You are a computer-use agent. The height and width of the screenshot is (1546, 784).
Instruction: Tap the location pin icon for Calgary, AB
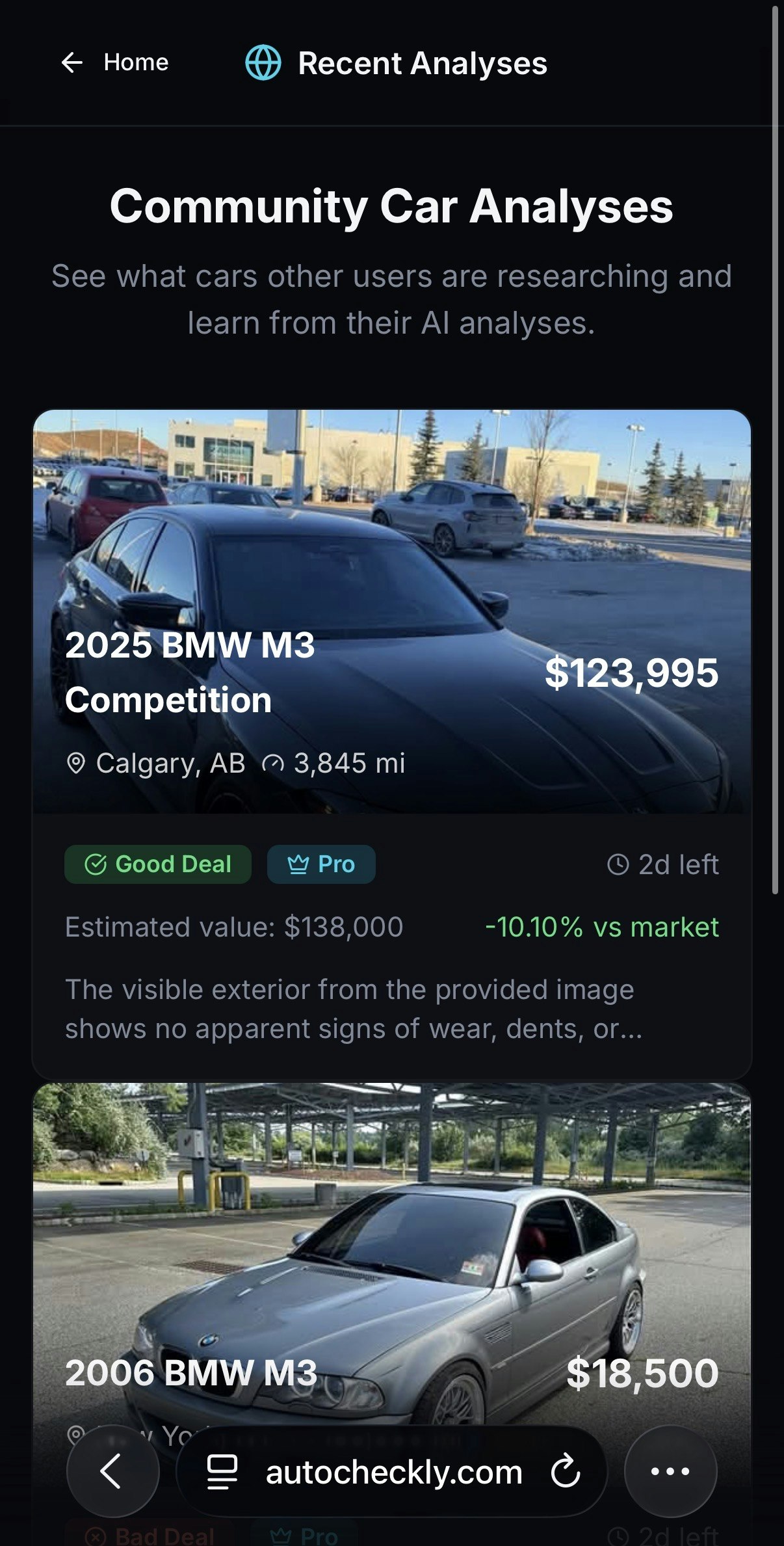coord(77,762)
